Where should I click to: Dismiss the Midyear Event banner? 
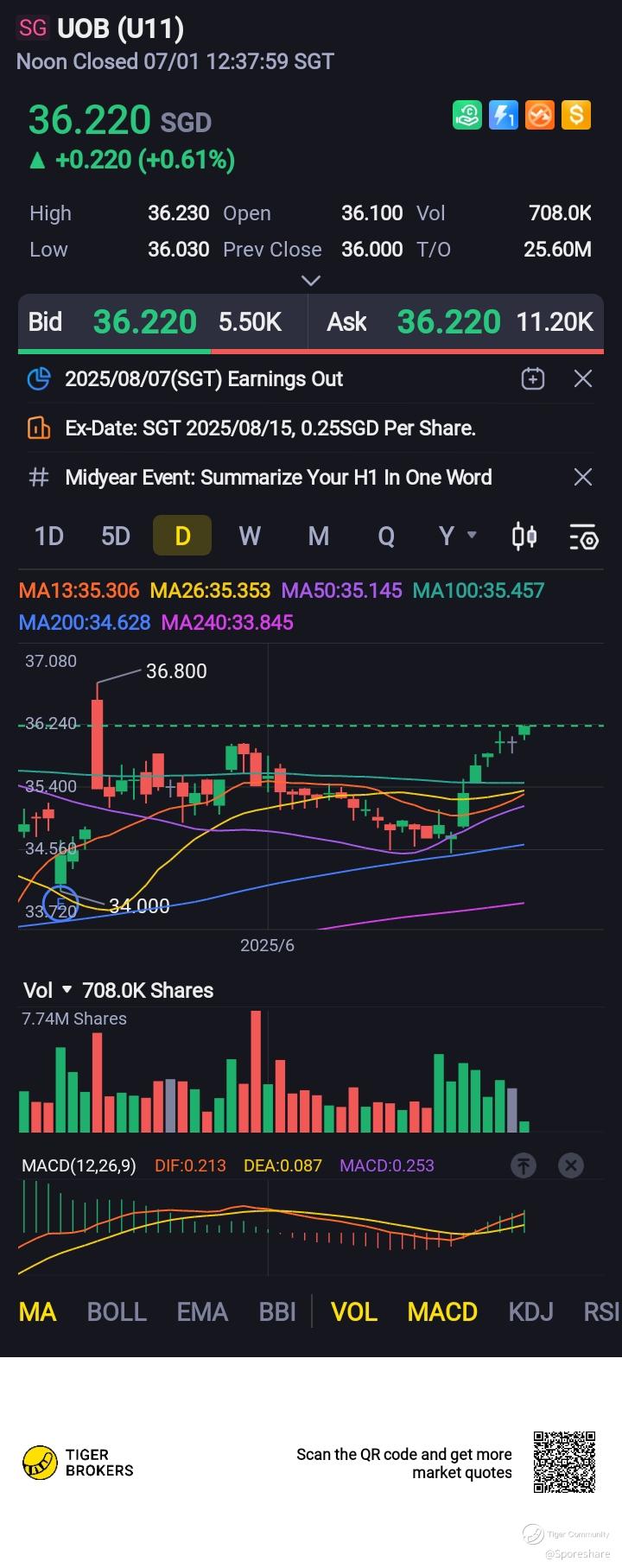pos(583,477)
